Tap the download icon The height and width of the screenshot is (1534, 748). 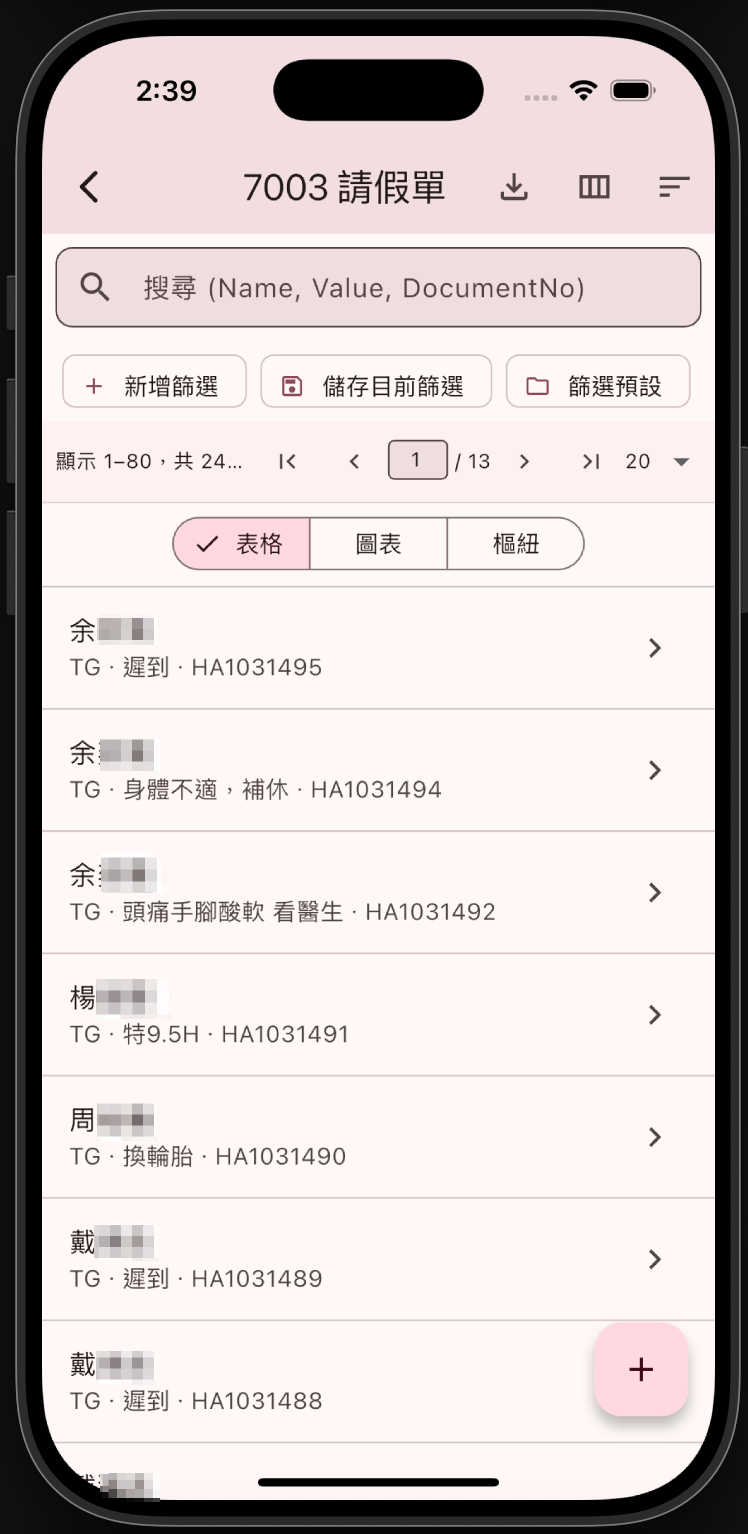coord(514,187)
